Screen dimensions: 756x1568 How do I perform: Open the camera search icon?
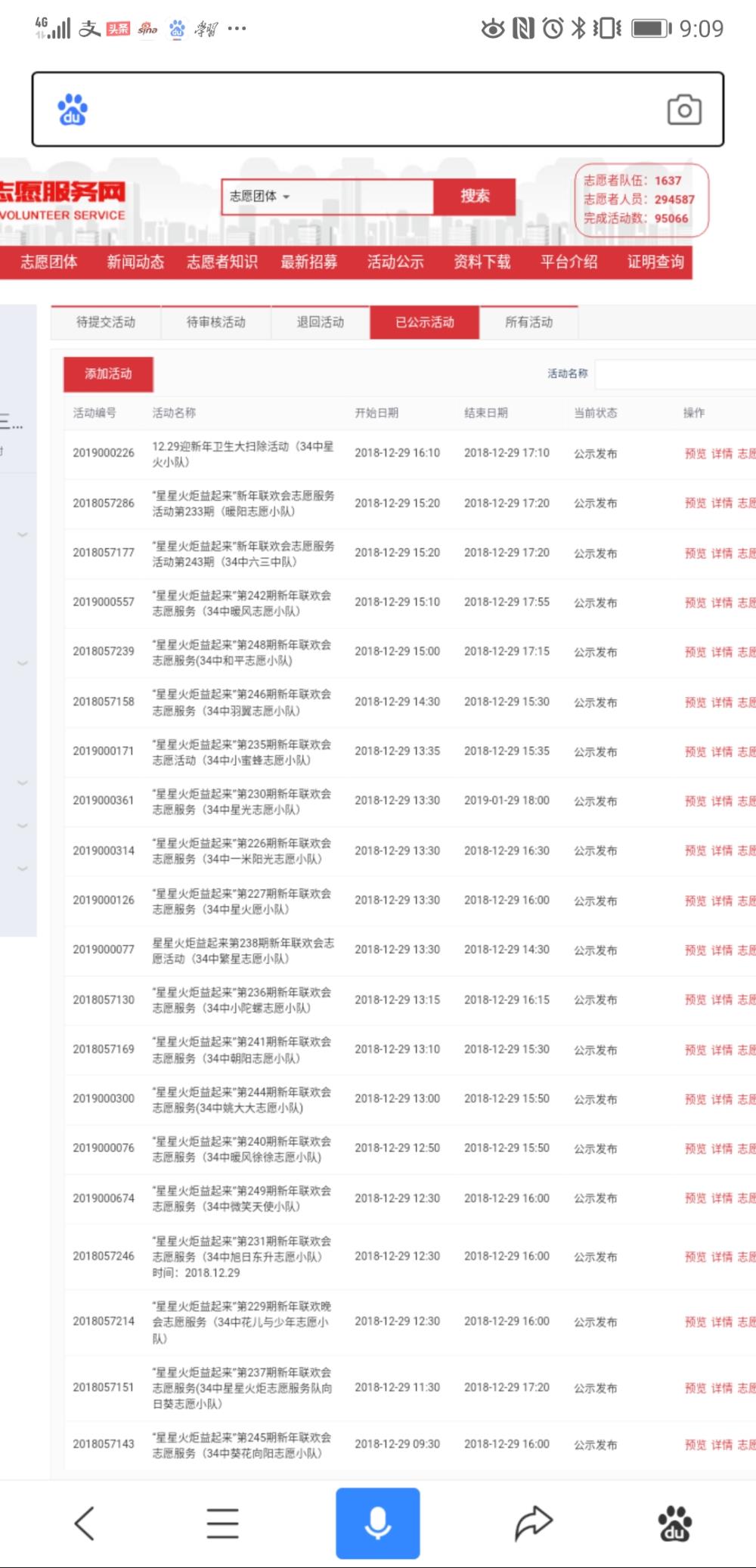click(x=684, y=110)
